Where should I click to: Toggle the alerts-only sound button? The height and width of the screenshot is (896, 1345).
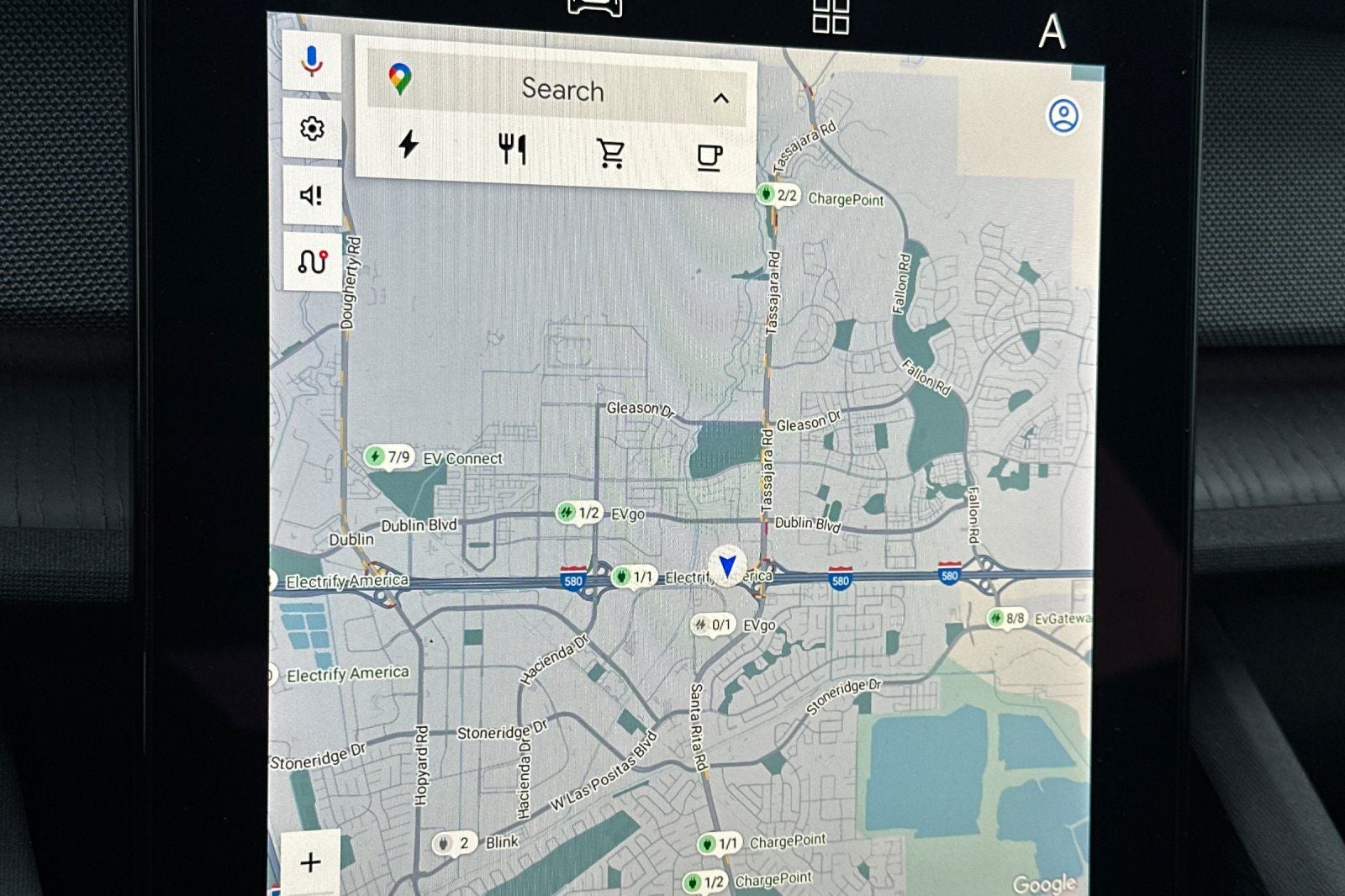pyautogui.click(x=312, y=196)
